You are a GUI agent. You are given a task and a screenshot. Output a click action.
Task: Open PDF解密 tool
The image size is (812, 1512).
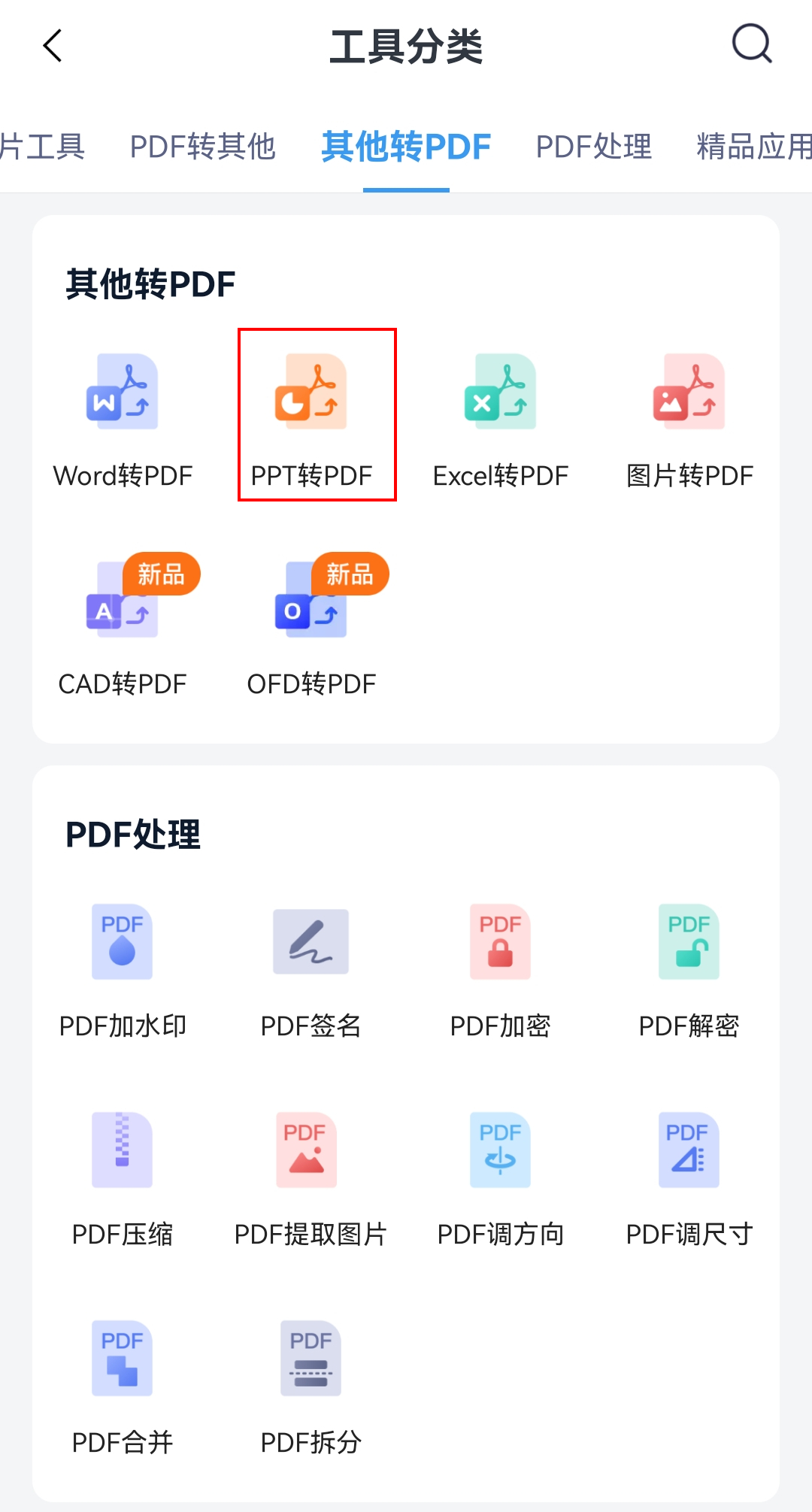pos(689,968)
